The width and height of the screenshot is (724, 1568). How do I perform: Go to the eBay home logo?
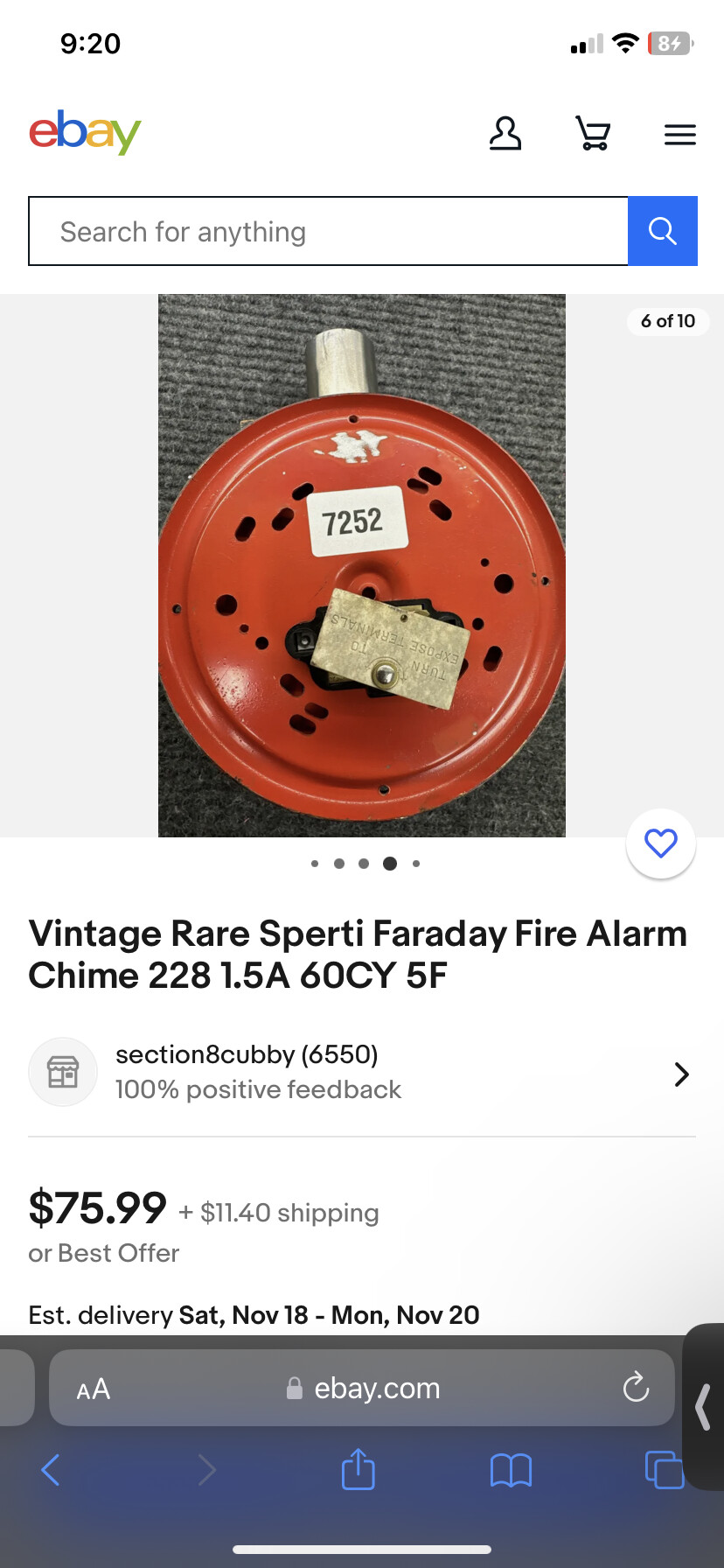(x=85, y=132)
